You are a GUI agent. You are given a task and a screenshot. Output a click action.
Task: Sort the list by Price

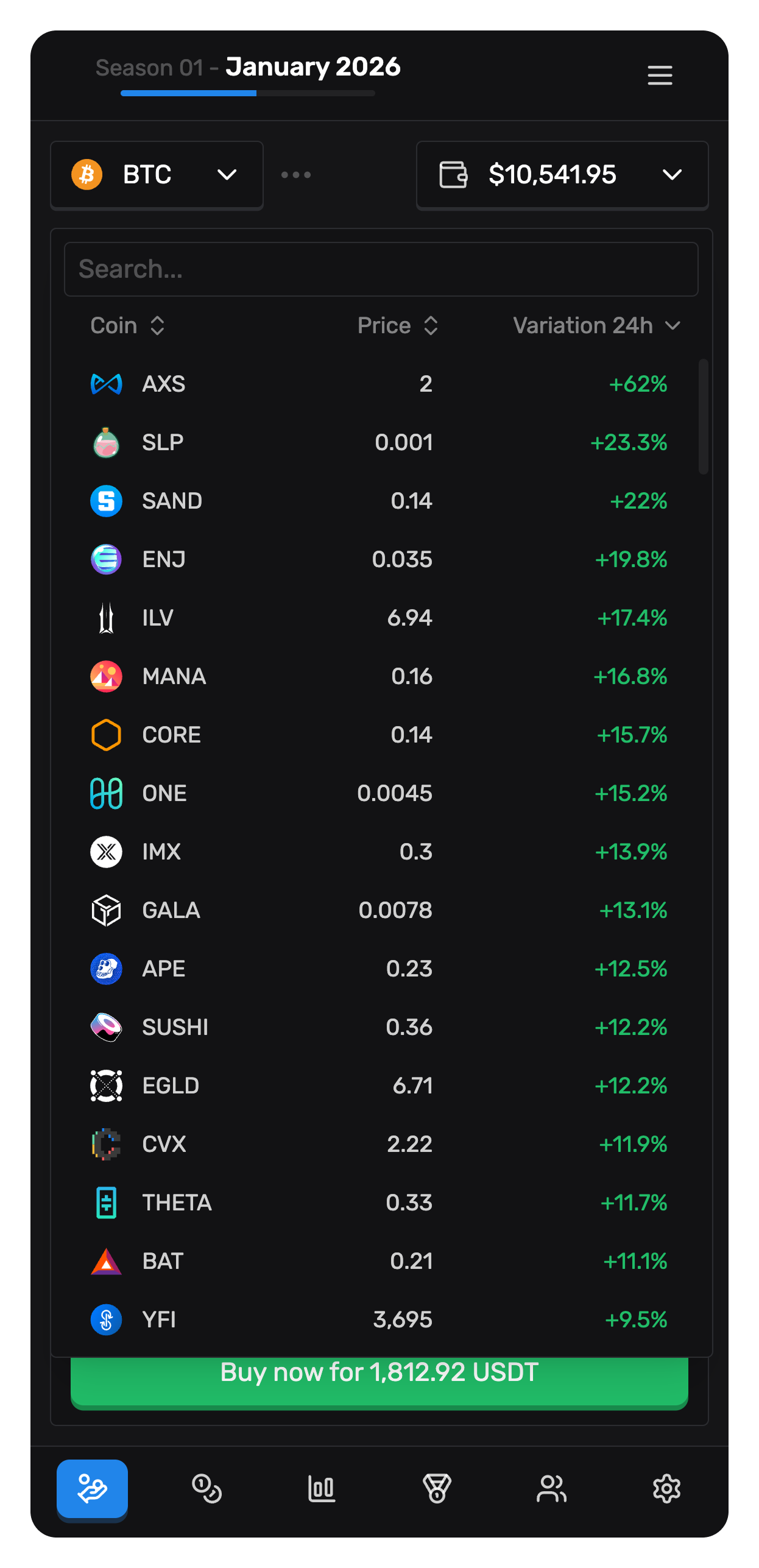[x=397, y=326]
